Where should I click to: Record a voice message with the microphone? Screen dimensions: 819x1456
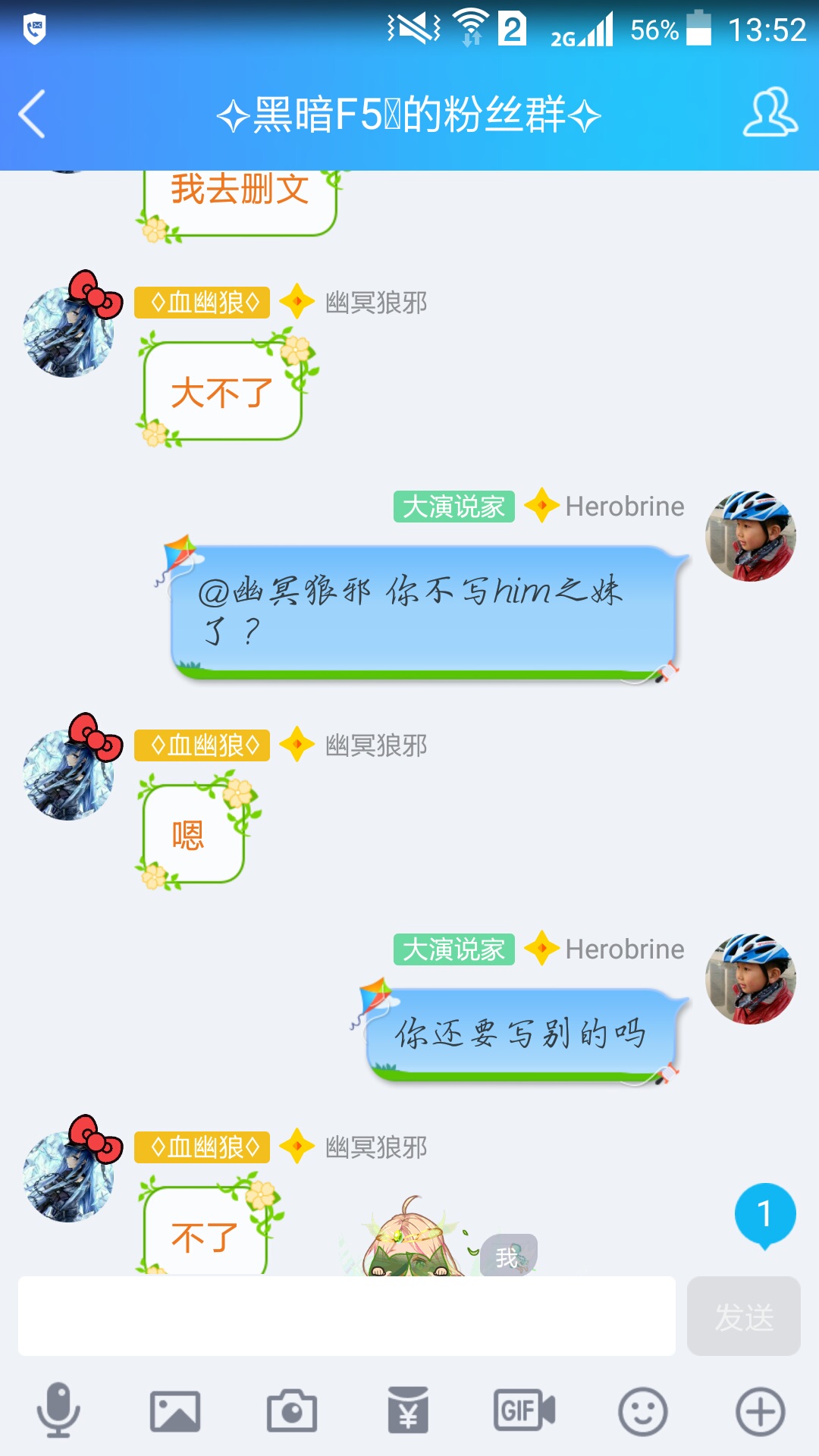pyautogui.click(x=58, y=1410)
